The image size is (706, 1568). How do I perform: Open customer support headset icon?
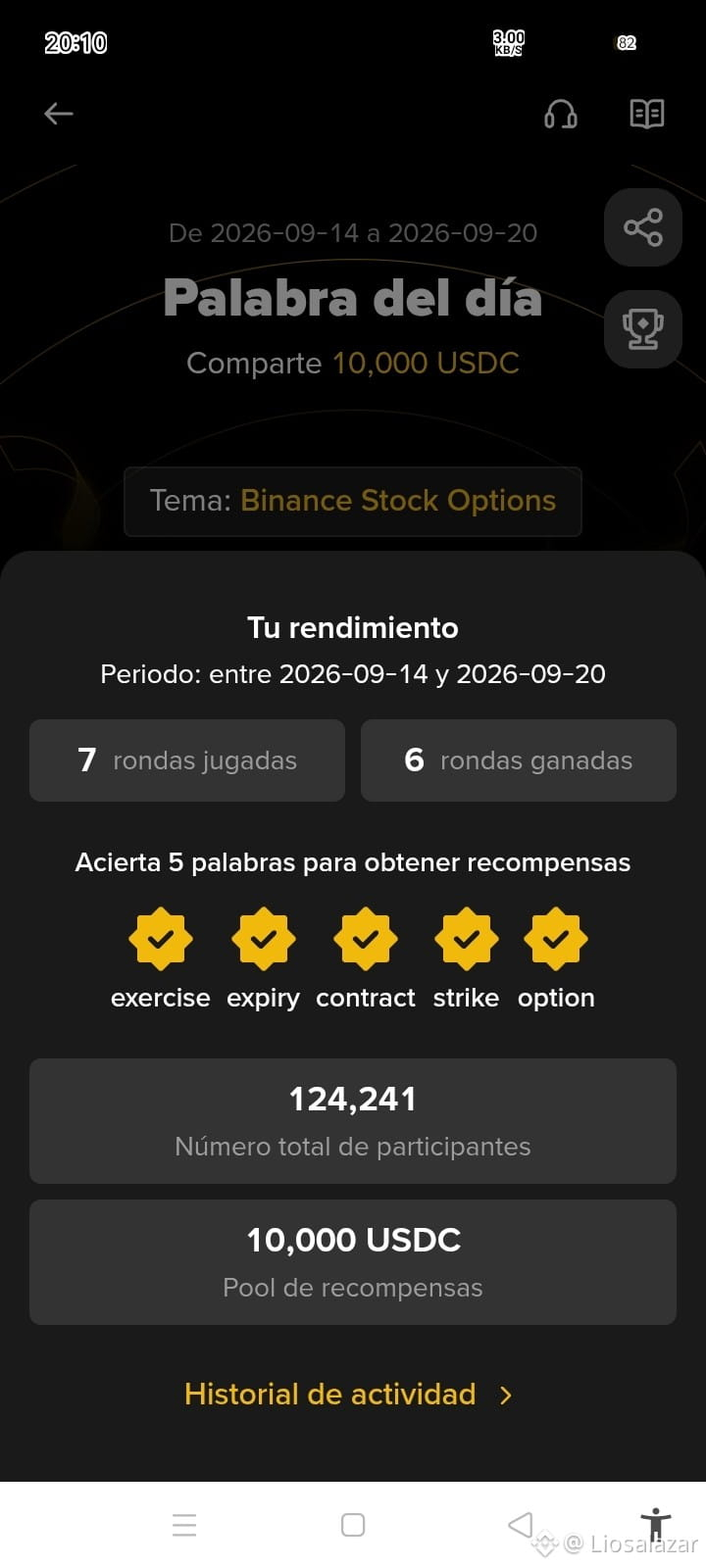point(561,115)
